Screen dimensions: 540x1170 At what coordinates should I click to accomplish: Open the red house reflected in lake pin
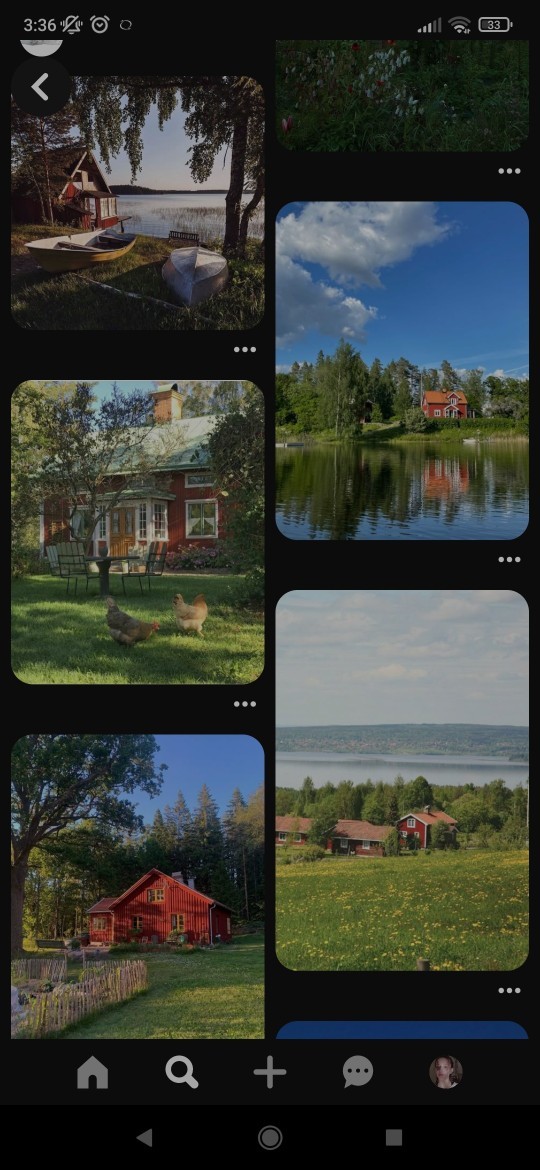(402, 370)
